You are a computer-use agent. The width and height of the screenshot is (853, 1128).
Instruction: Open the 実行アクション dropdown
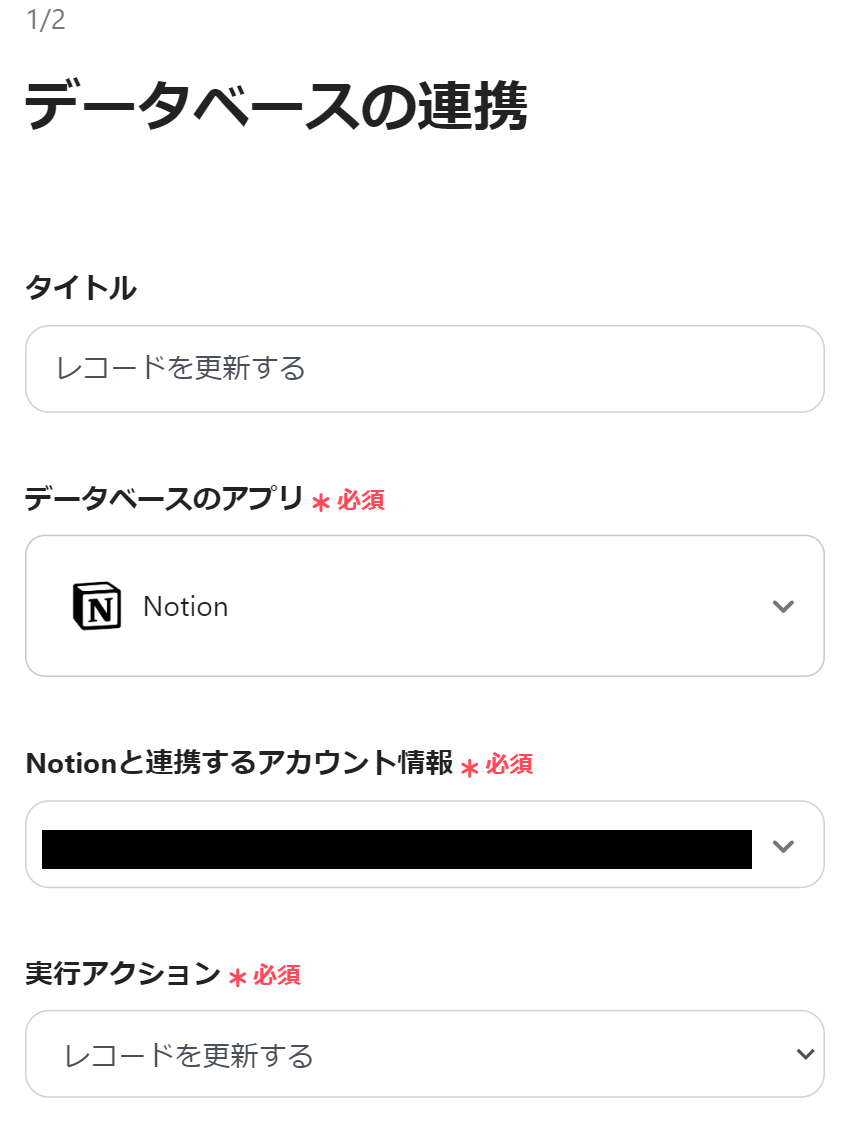(x=424, y=1054)
